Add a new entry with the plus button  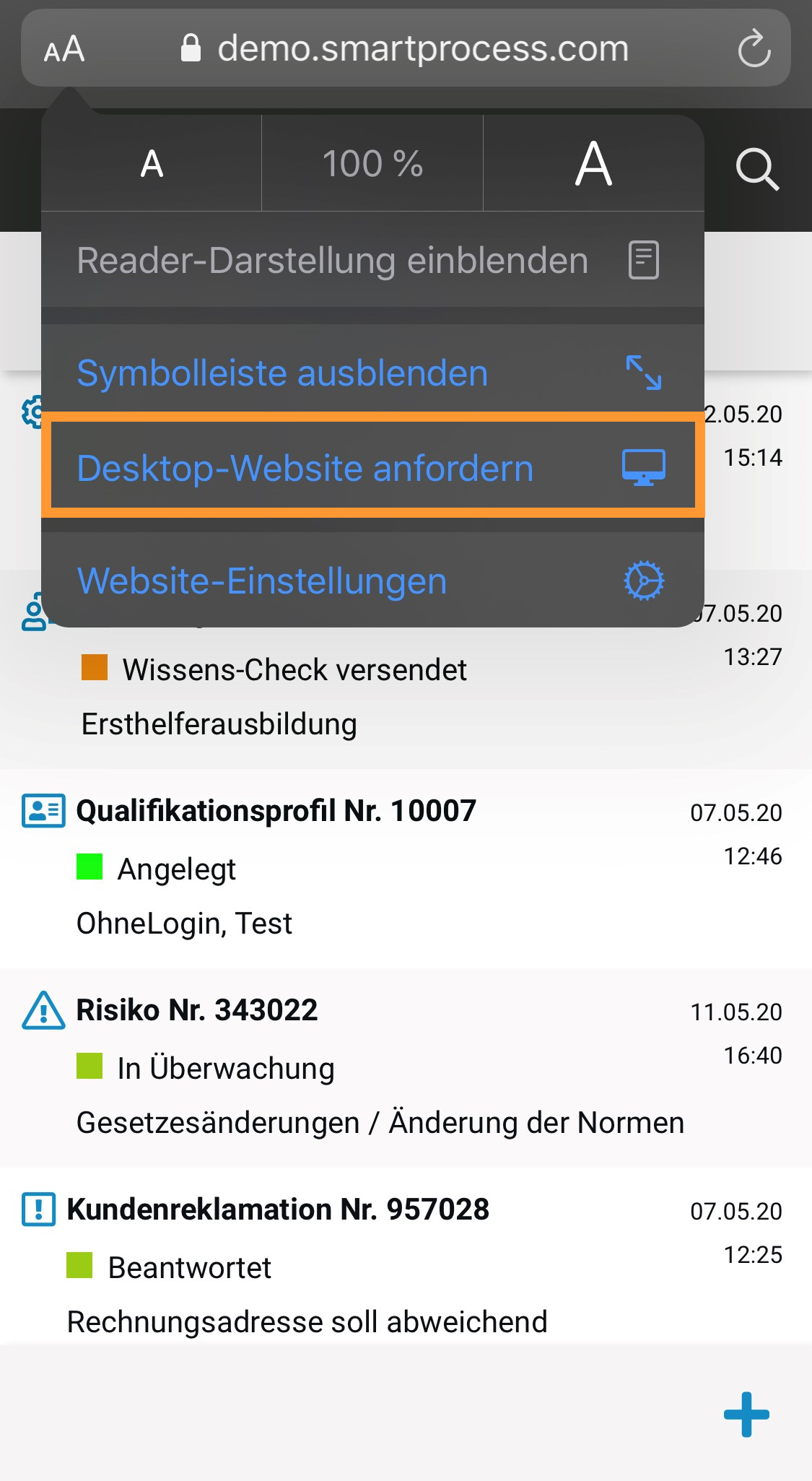pos(746,1415)
